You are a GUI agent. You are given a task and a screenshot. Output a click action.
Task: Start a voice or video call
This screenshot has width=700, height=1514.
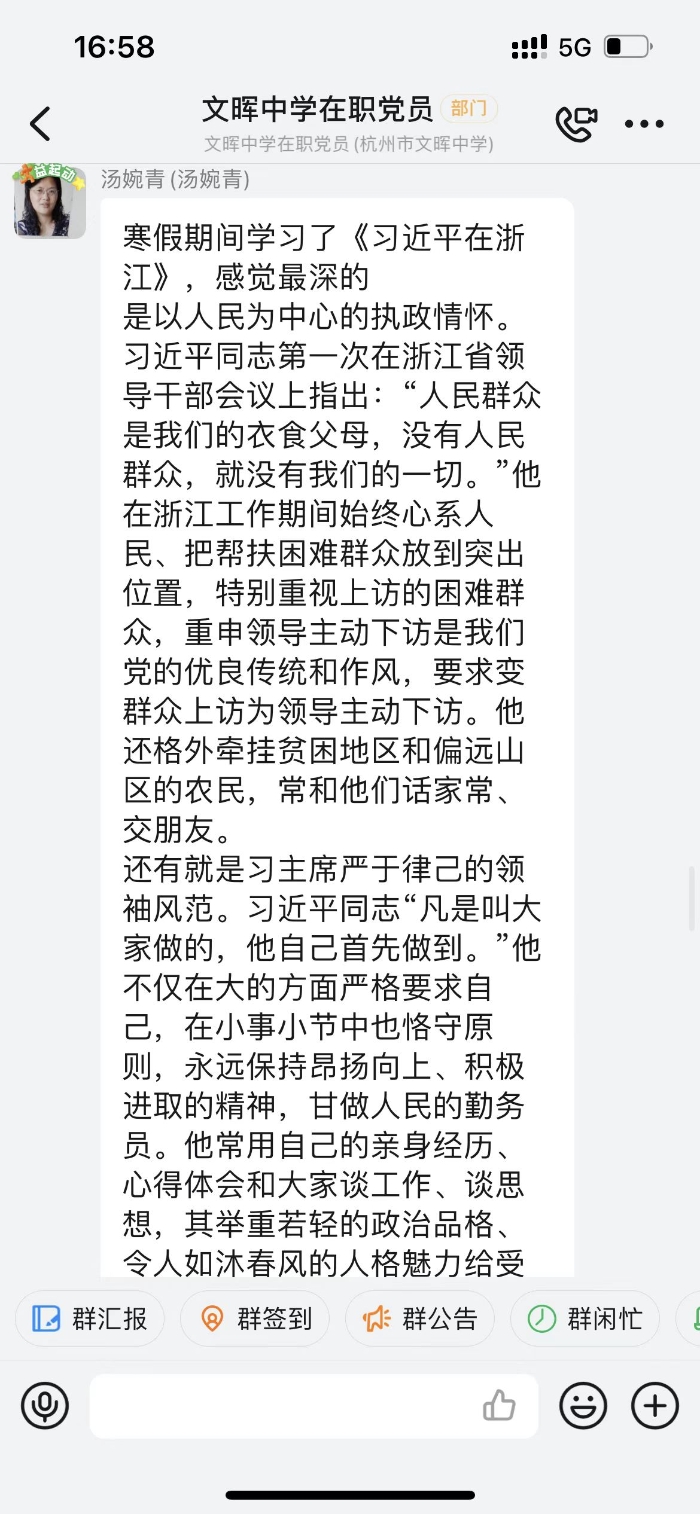[x=576, y=124]
